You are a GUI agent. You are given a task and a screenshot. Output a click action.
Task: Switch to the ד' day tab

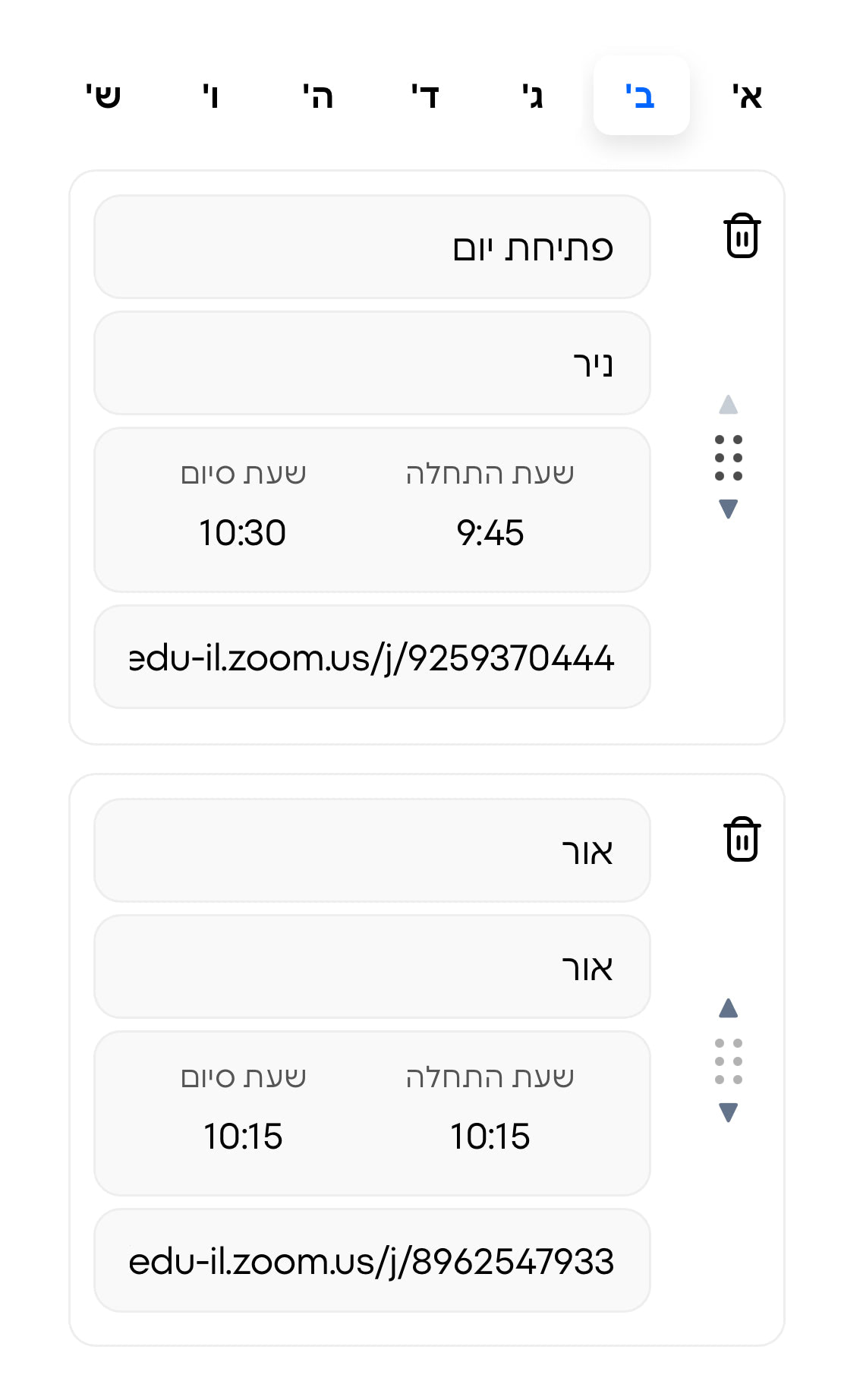coord(425,96)
